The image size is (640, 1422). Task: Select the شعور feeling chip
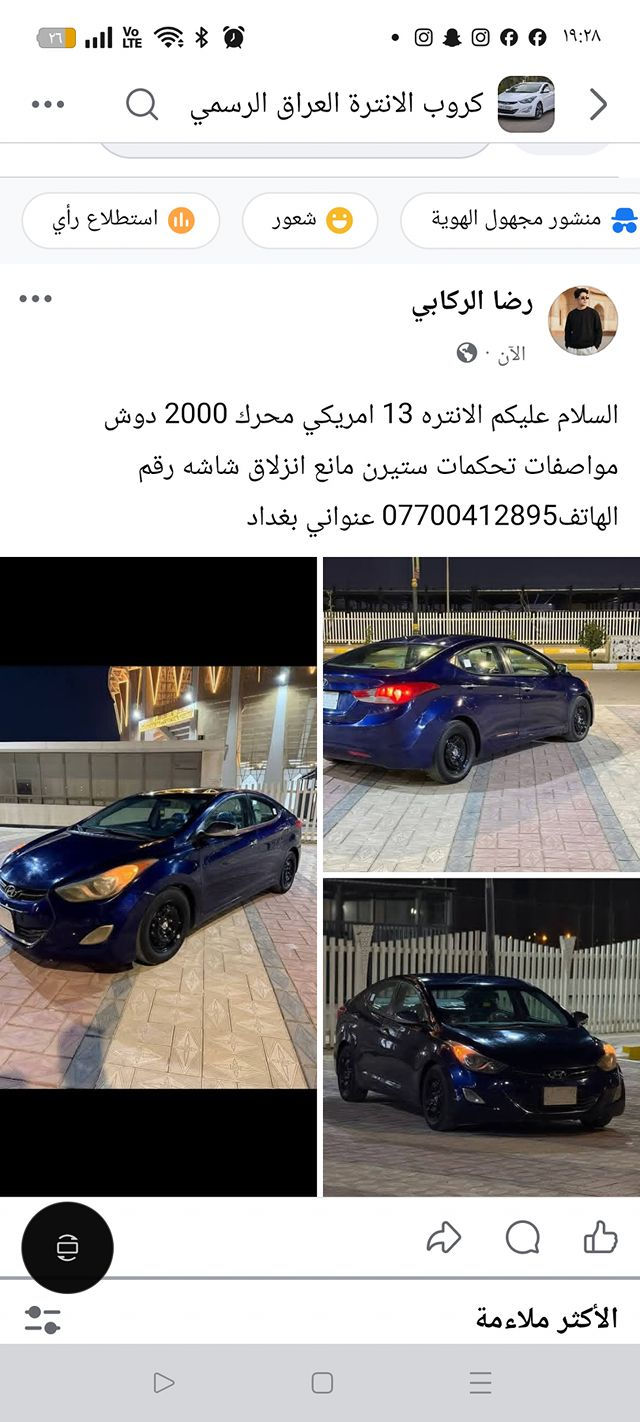click(310, 220)
